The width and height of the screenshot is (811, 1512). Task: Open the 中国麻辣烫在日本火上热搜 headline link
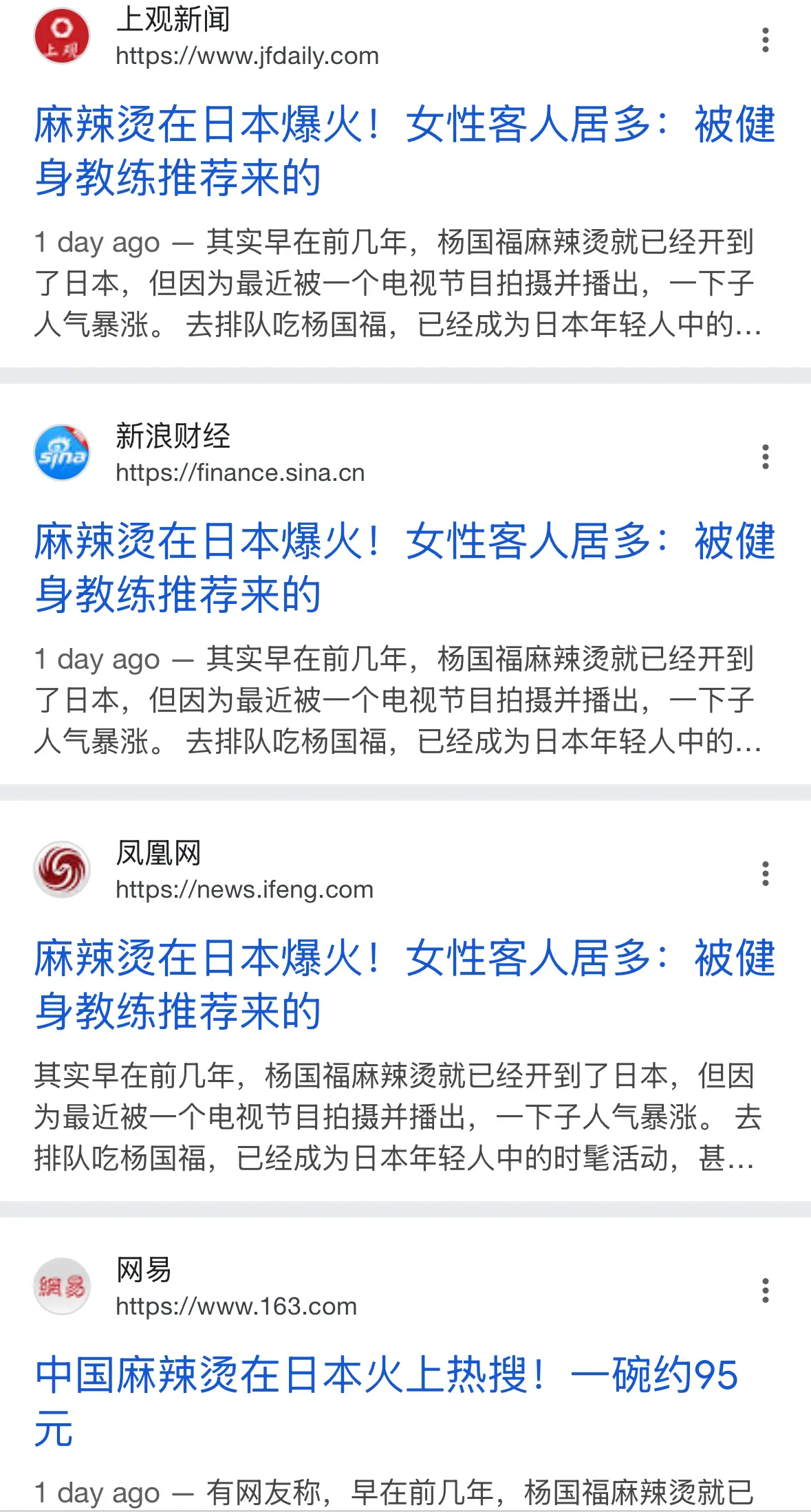[x=387, y=1401]
